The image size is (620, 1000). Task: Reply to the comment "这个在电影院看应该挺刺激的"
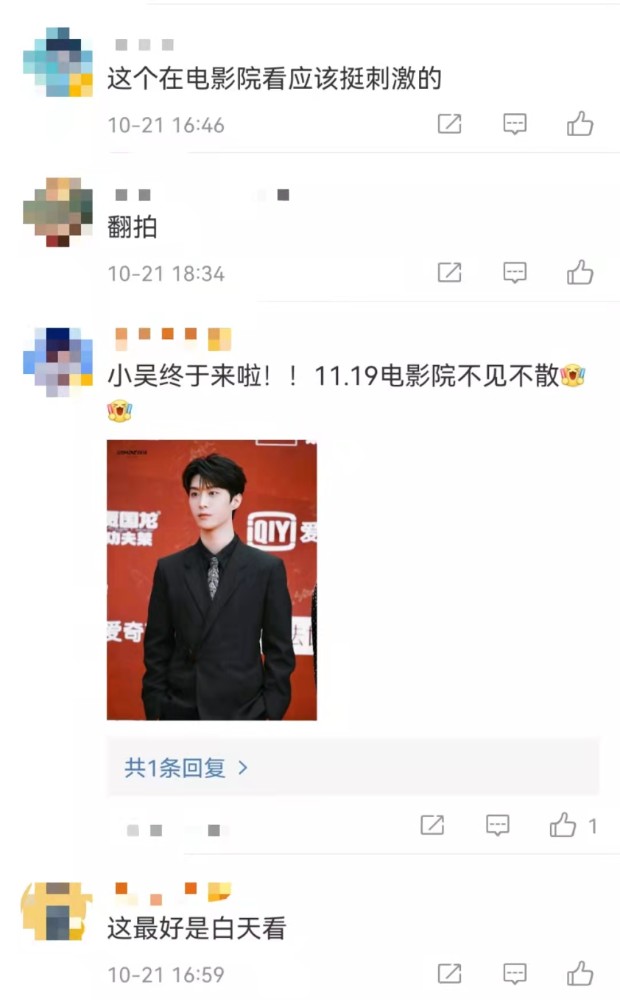click(x=514, y=124)
